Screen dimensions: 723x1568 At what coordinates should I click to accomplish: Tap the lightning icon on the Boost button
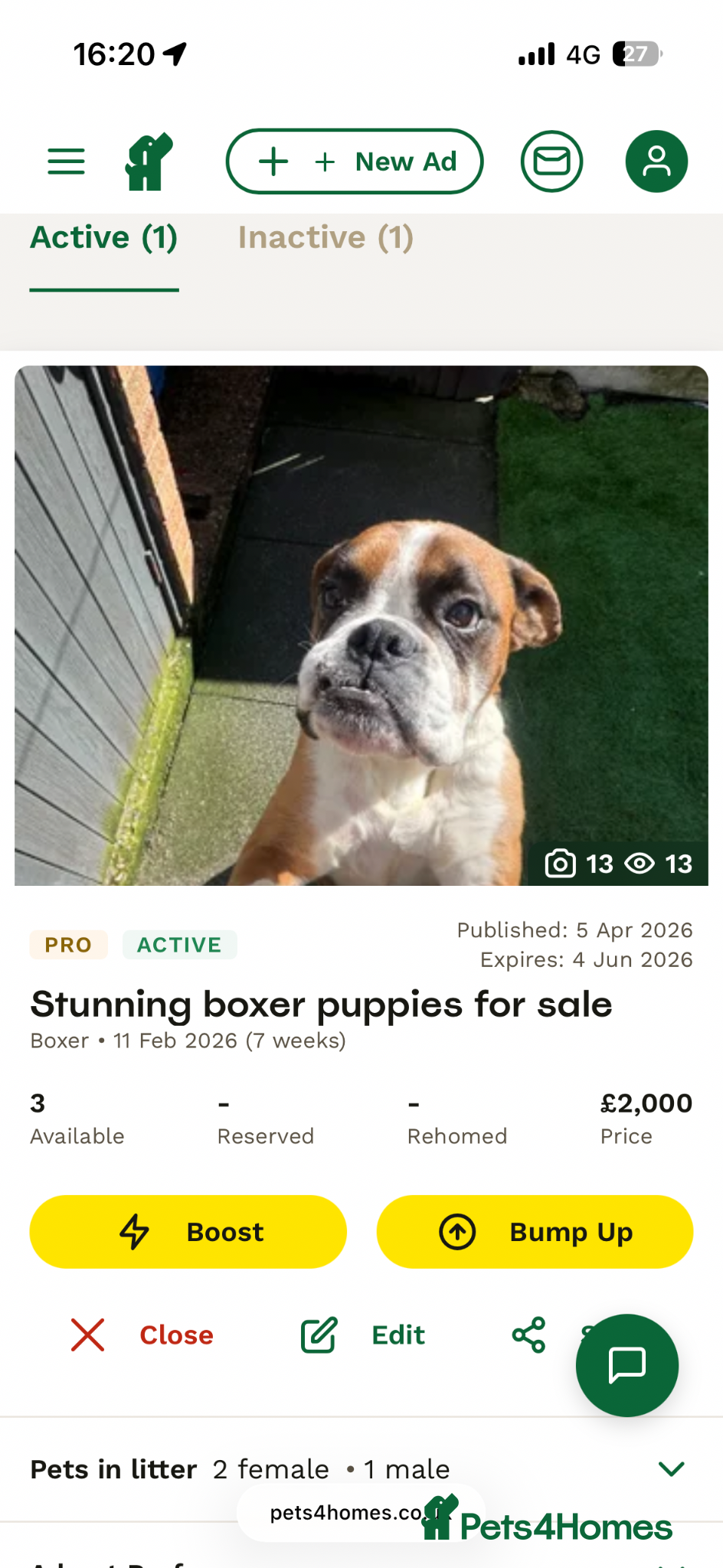(x=134, y=1232)
